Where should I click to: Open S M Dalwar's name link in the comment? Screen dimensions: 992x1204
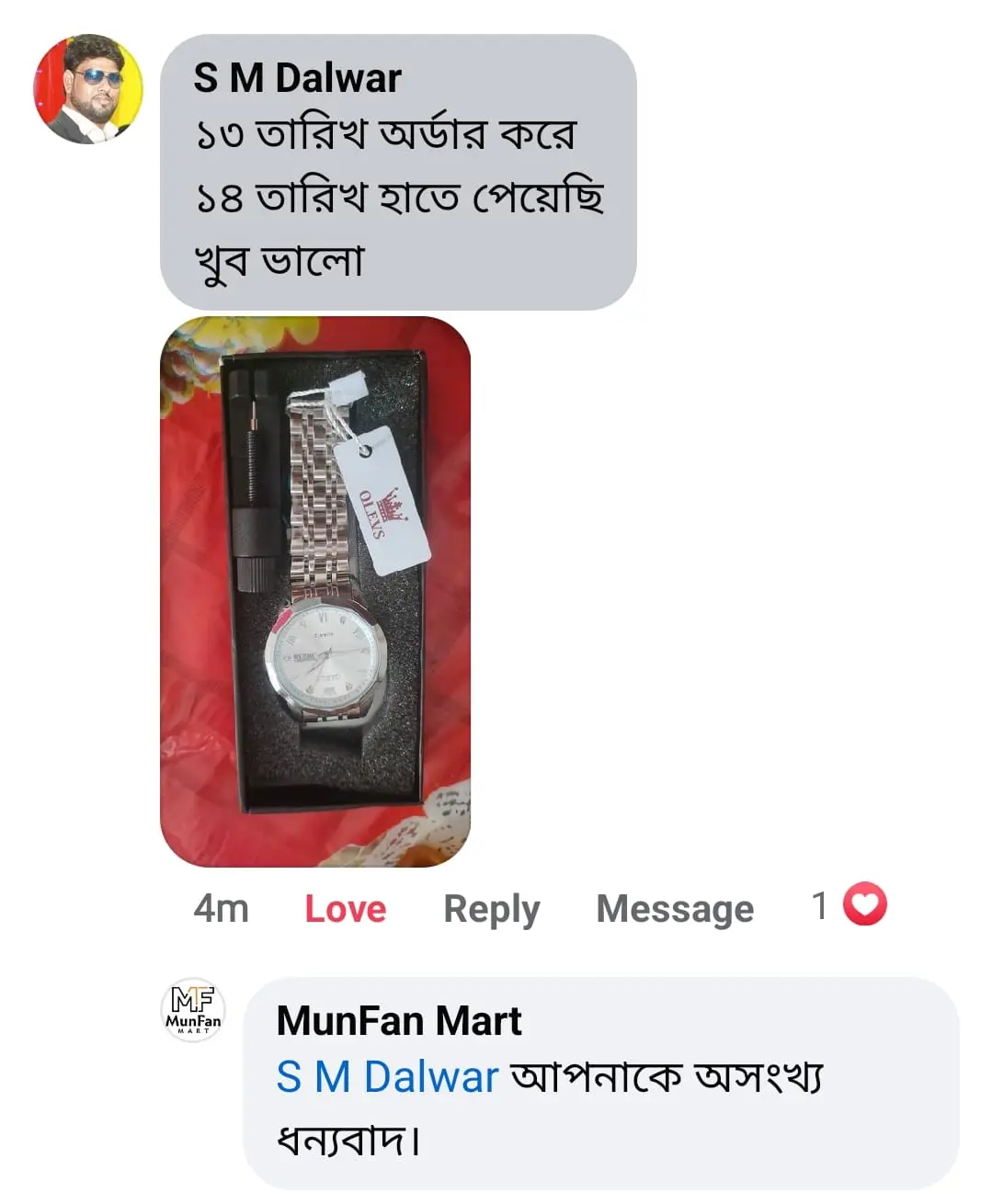[x=297, y=78]
